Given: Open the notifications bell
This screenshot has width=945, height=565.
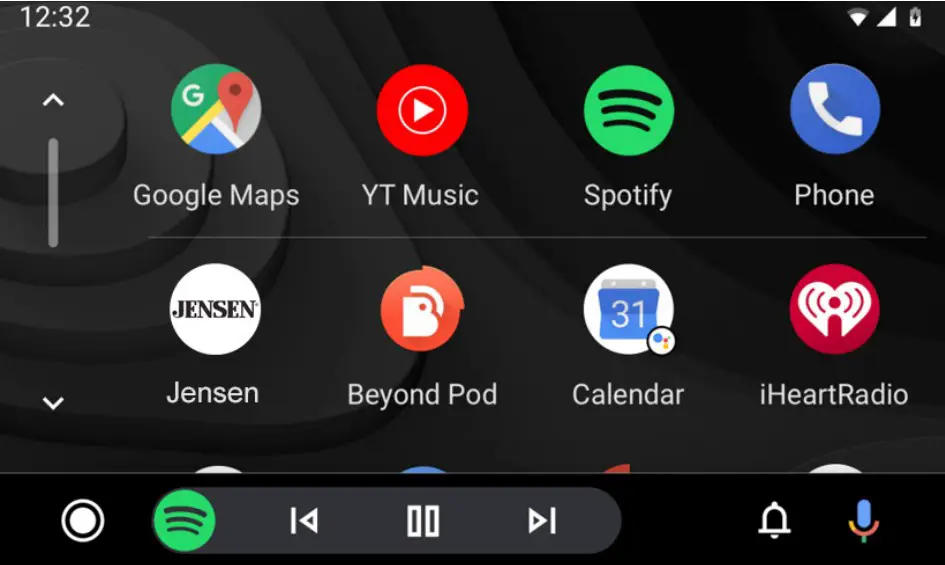Looking at the screenshot, I should point(774,521).
